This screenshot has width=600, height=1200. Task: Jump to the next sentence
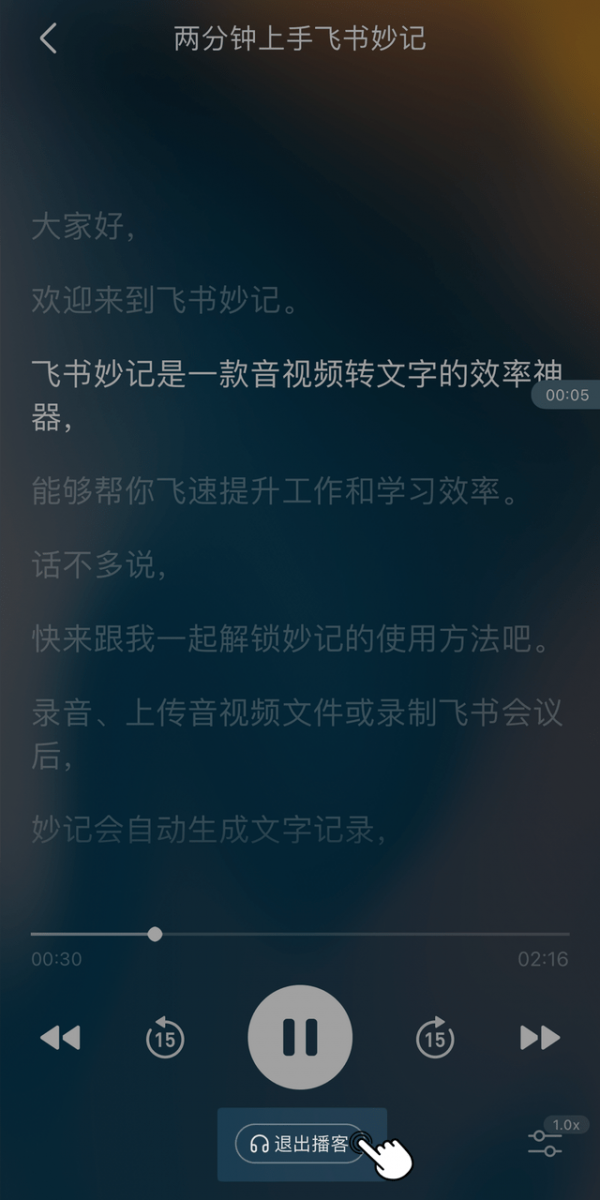point(540,1038)
